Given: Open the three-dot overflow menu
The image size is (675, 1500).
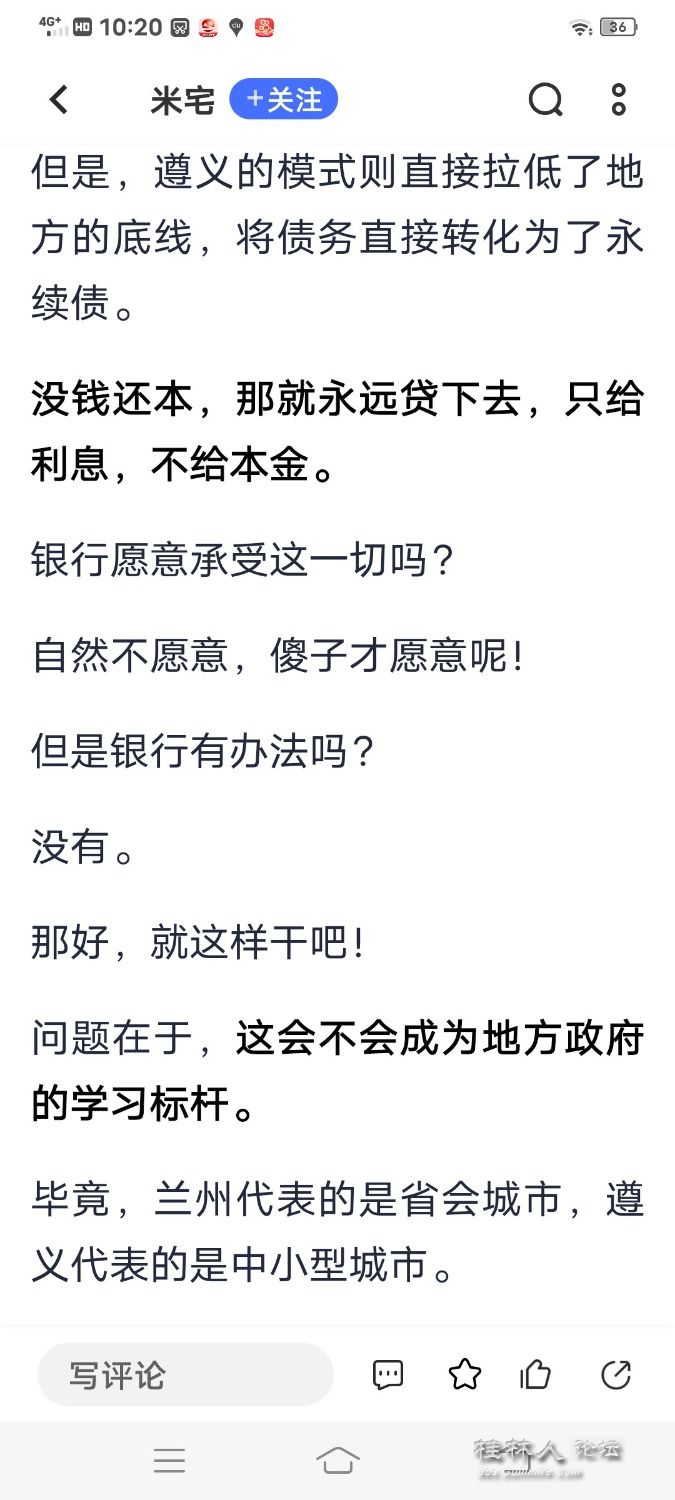Looking at the screenshot, I should coord(618,99).
